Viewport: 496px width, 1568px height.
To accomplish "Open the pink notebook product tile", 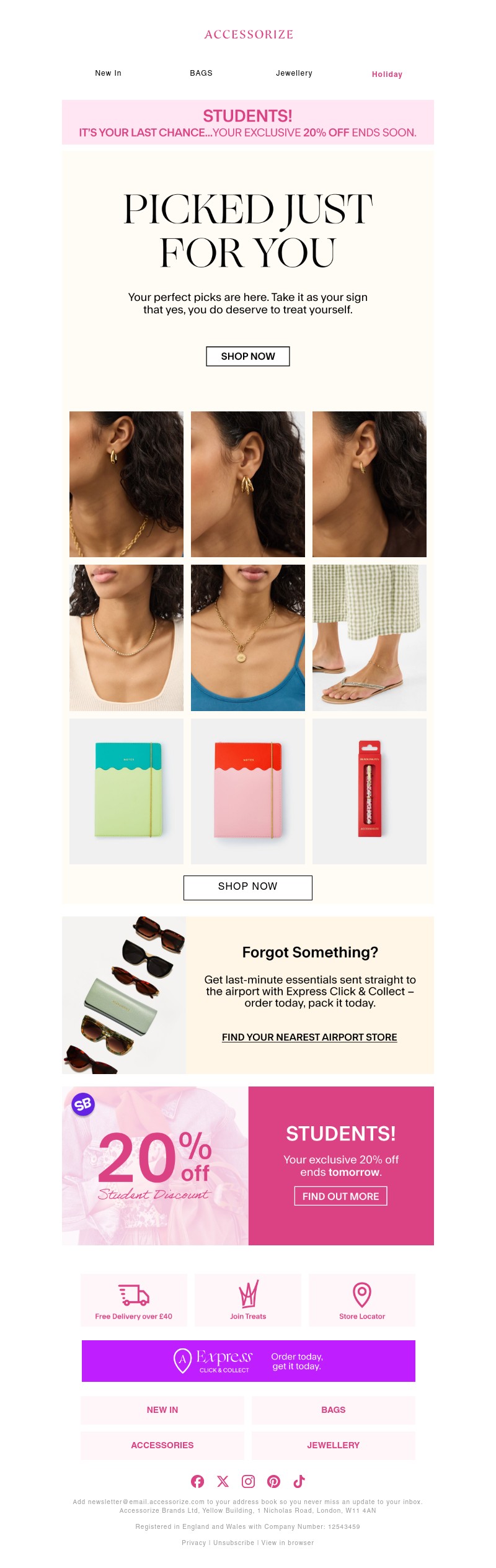I will [247, 791].
